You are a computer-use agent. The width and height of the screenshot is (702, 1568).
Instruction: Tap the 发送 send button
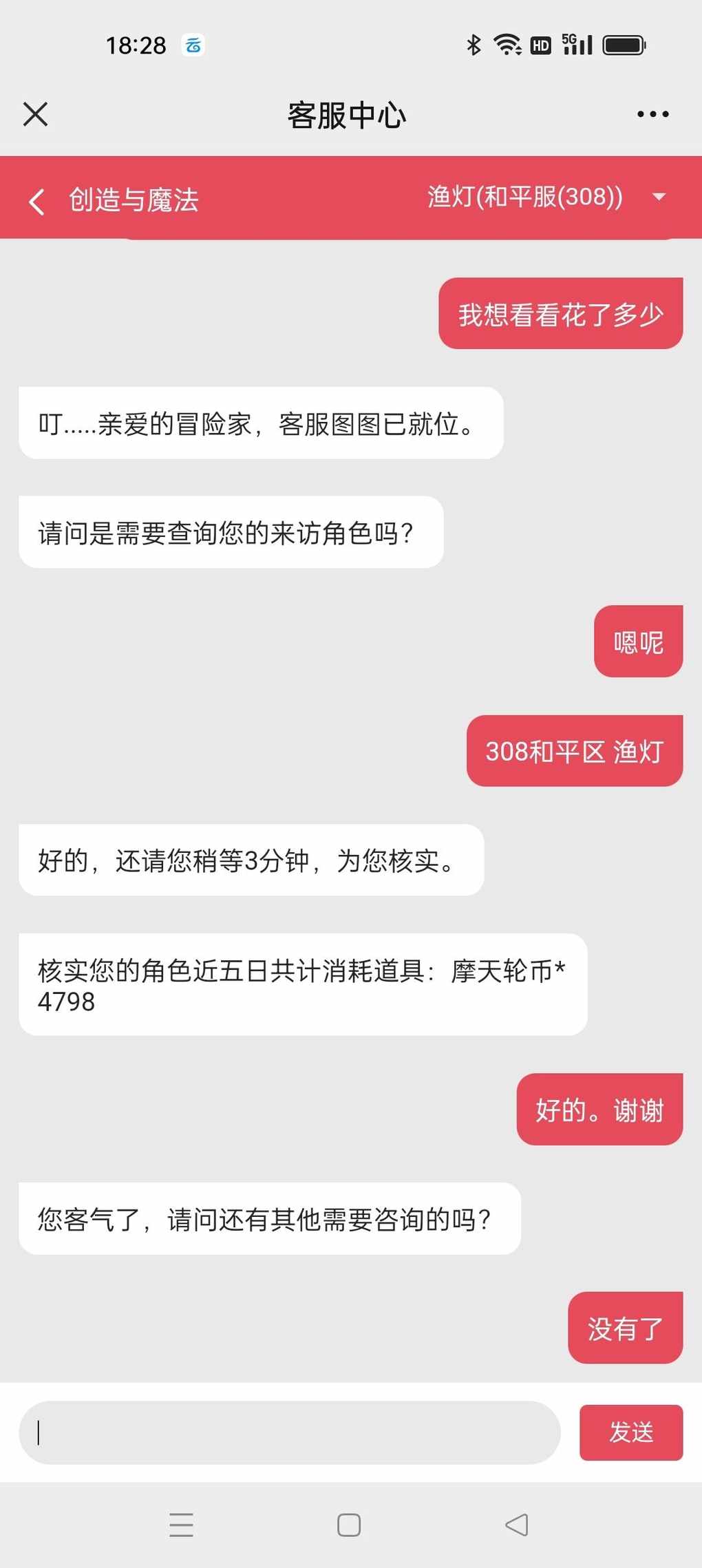point(631,1432)
